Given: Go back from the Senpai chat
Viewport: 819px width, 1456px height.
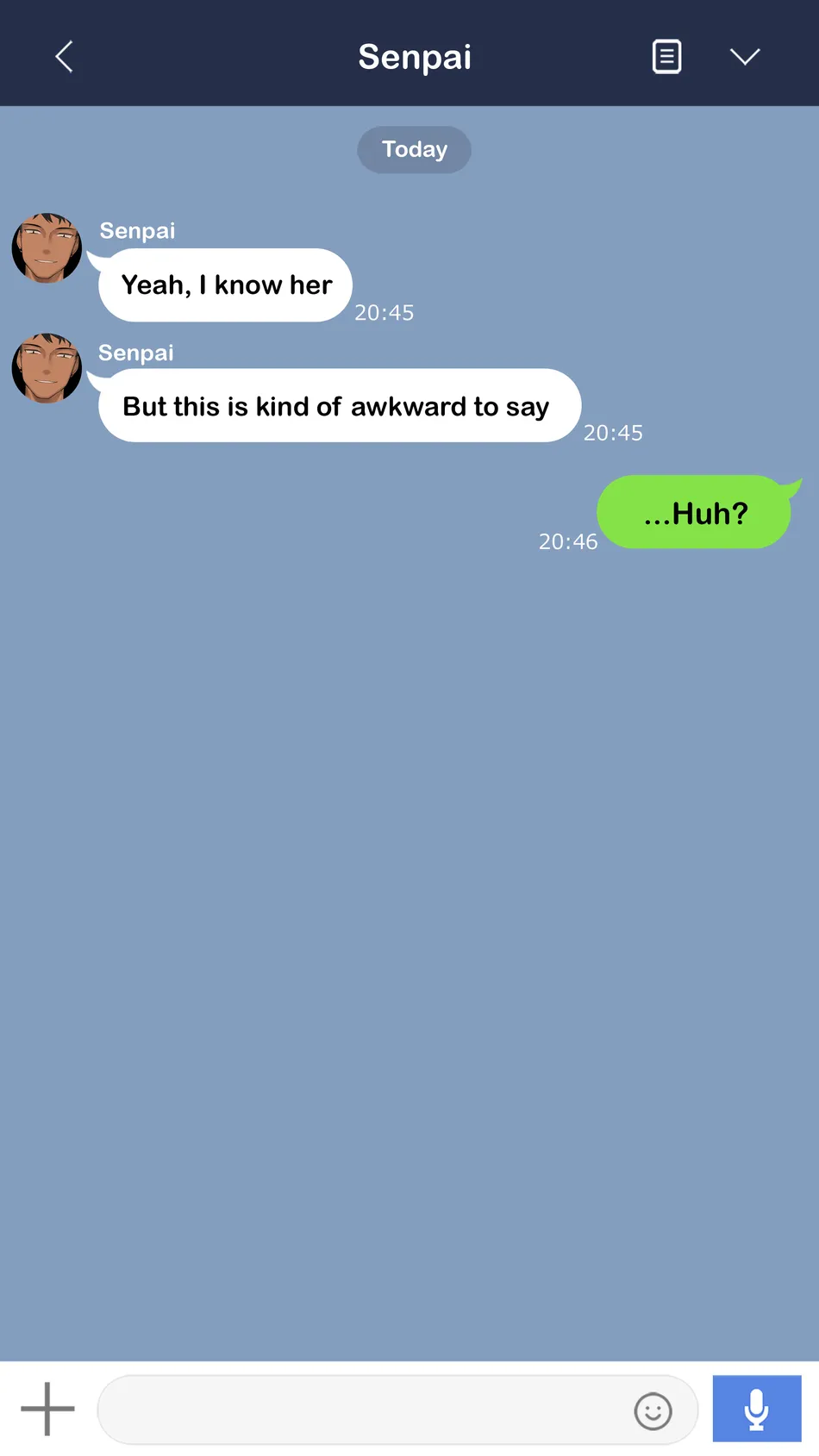Looking at the screenshot, I should (65, 57).
